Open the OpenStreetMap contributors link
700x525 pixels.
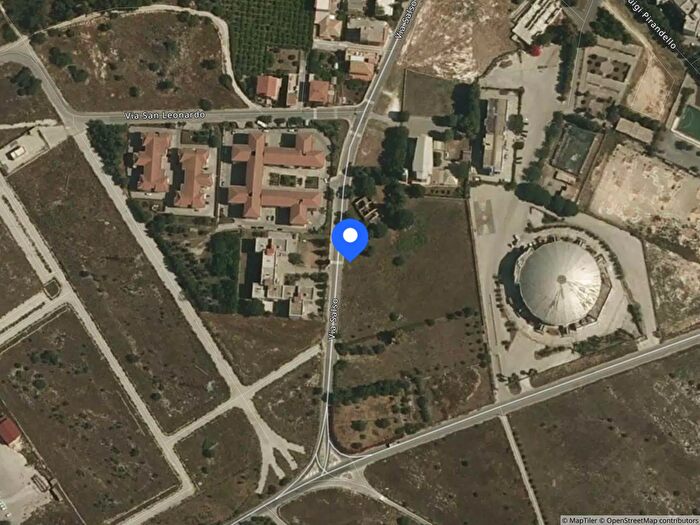[651, 519]
